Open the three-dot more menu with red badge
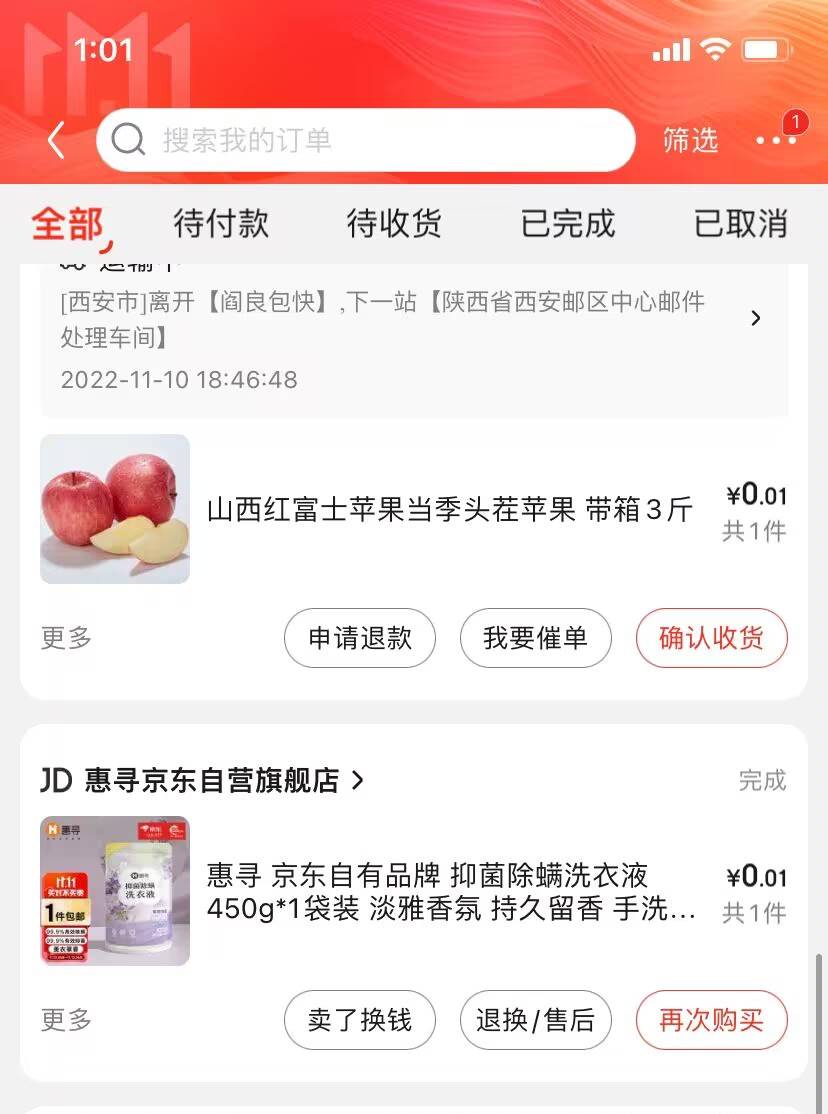Image resolution: width=828 pixels, height=1114 pixels. coord(776,141)
